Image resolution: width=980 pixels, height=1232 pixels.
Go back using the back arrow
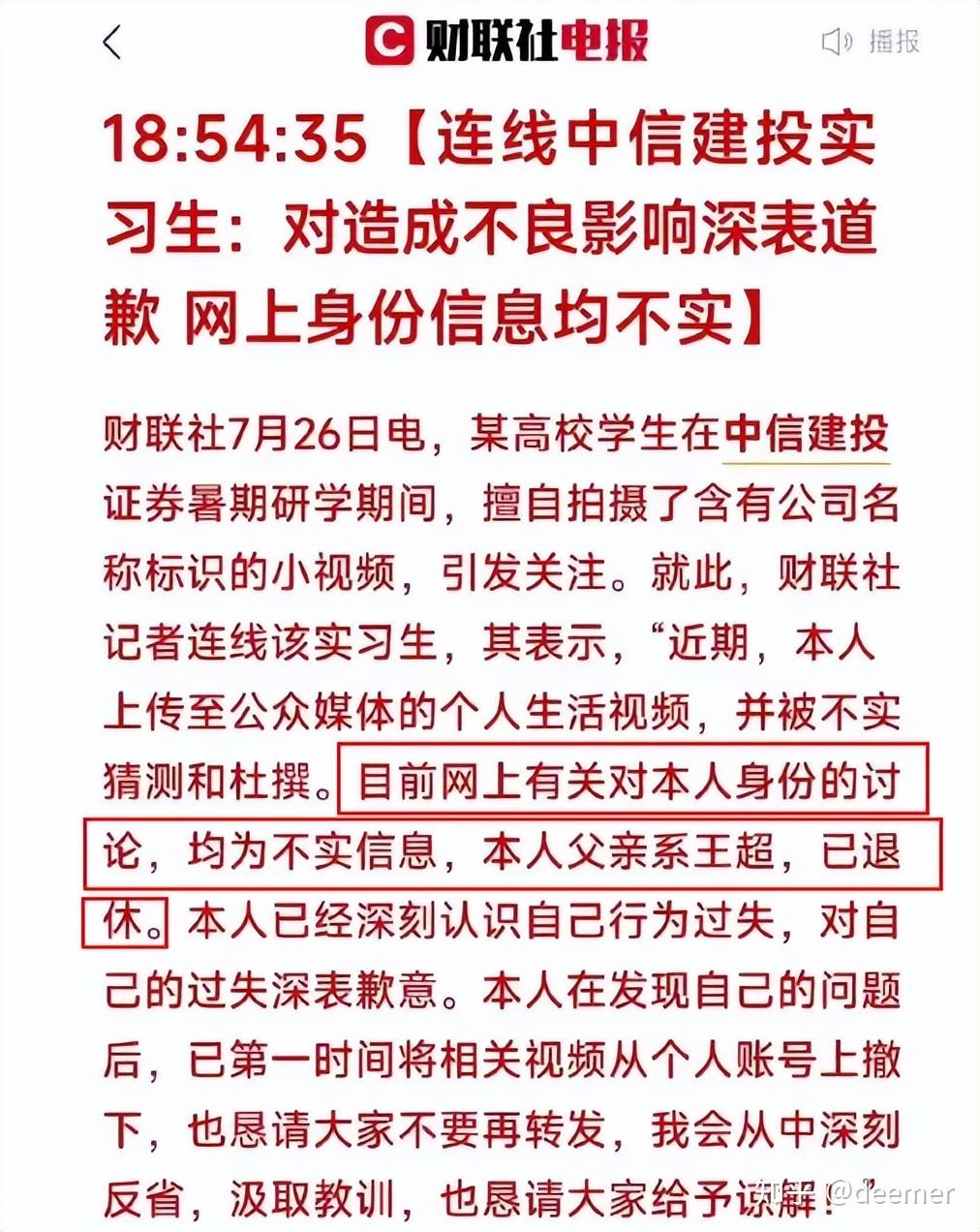112,43
